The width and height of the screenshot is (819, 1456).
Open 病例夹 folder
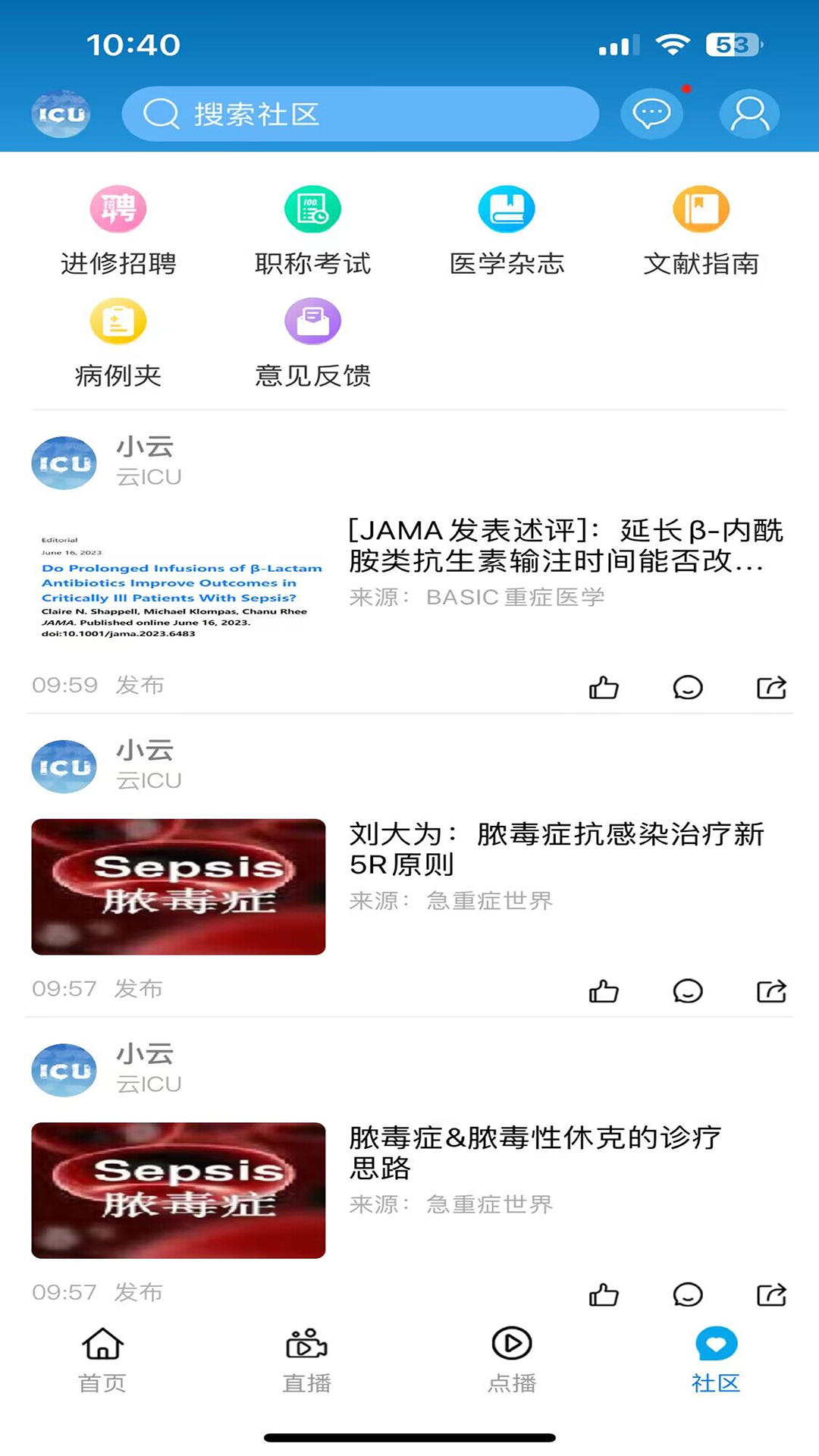pyautogui.click(x=118, y=343)
